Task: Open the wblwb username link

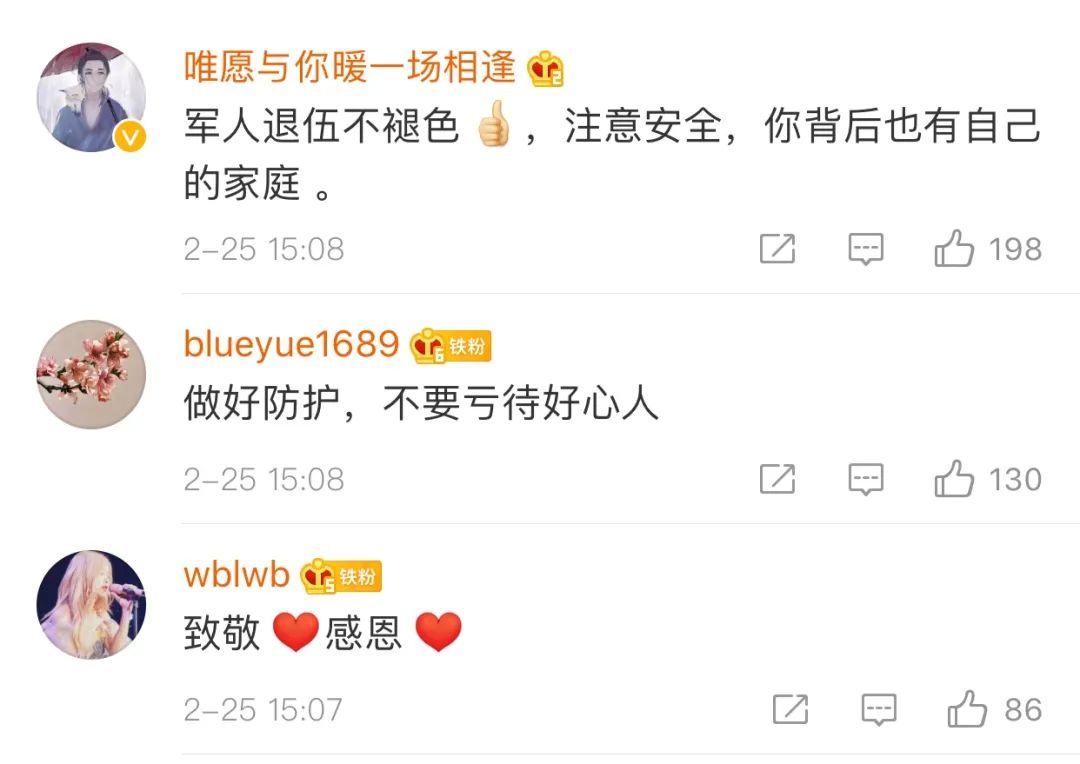Action: tap(236, 575)
